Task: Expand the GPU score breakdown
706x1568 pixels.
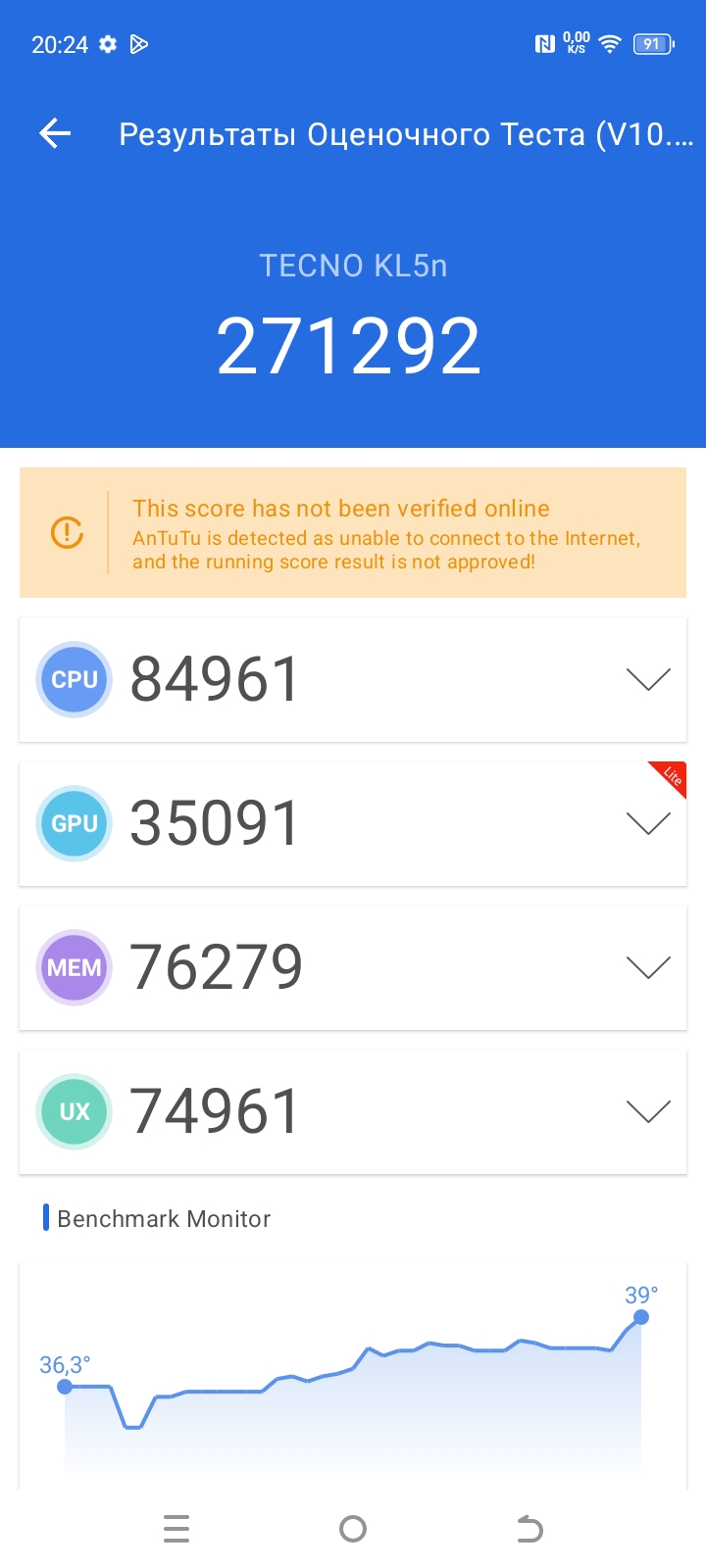Action: click(647, 823)
